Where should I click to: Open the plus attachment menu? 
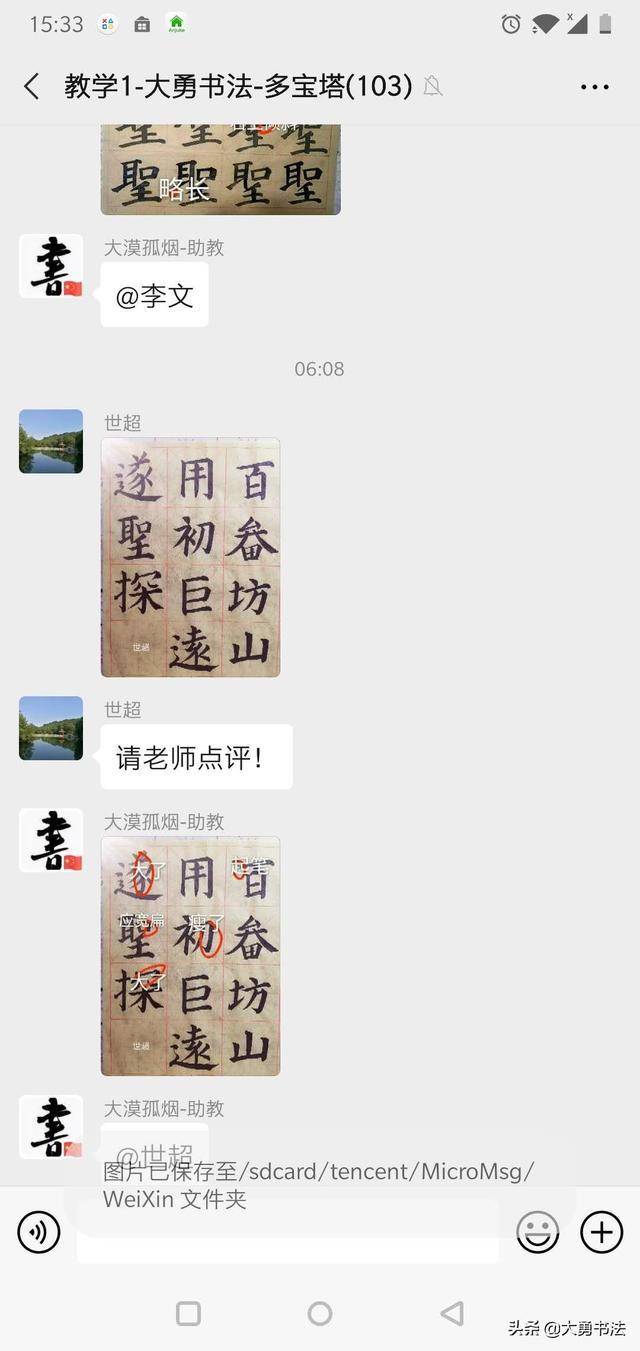pos(601,1232)
